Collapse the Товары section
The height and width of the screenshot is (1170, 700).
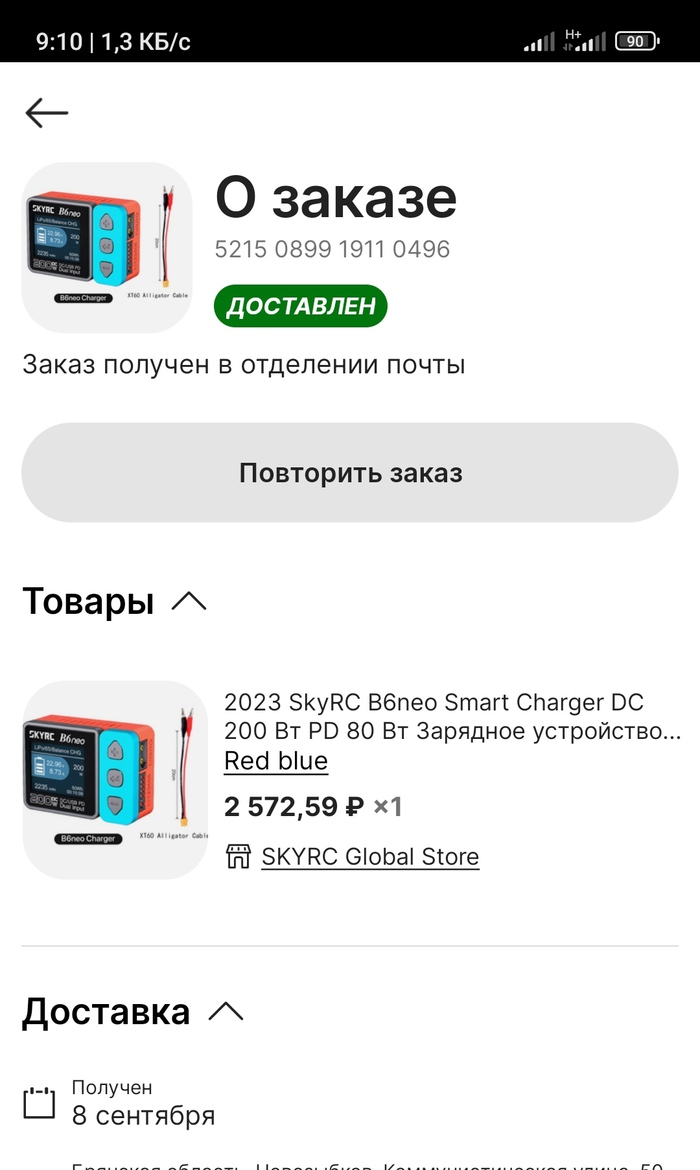tap(189, 601)
